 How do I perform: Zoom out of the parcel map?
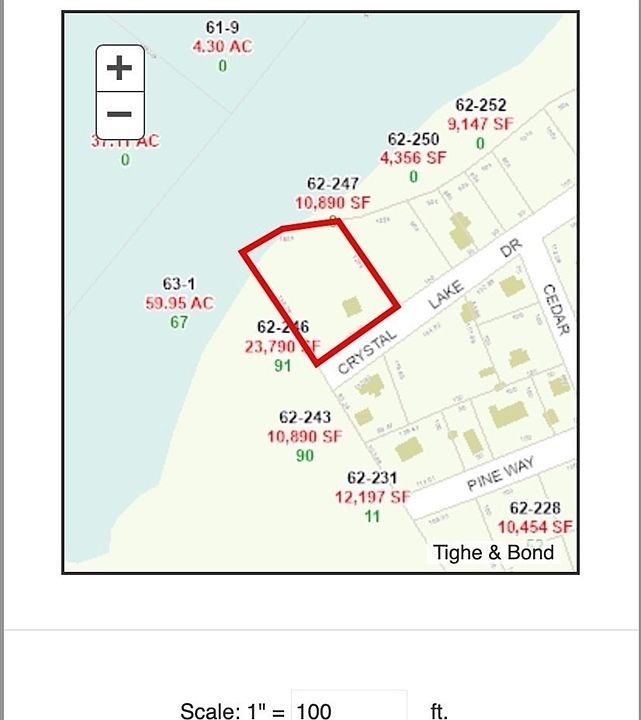pos(119,114)
